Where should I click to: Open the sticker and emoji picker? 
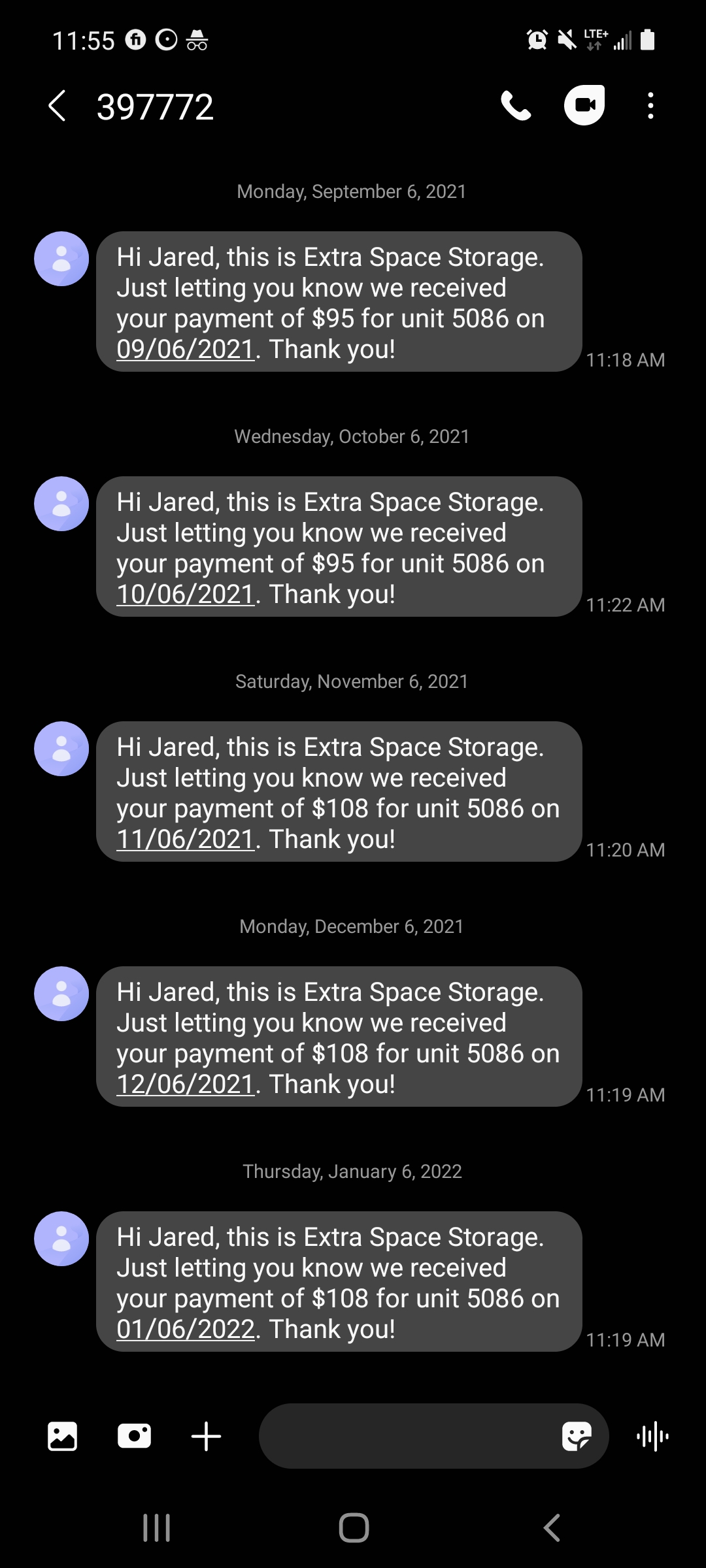577,1436
